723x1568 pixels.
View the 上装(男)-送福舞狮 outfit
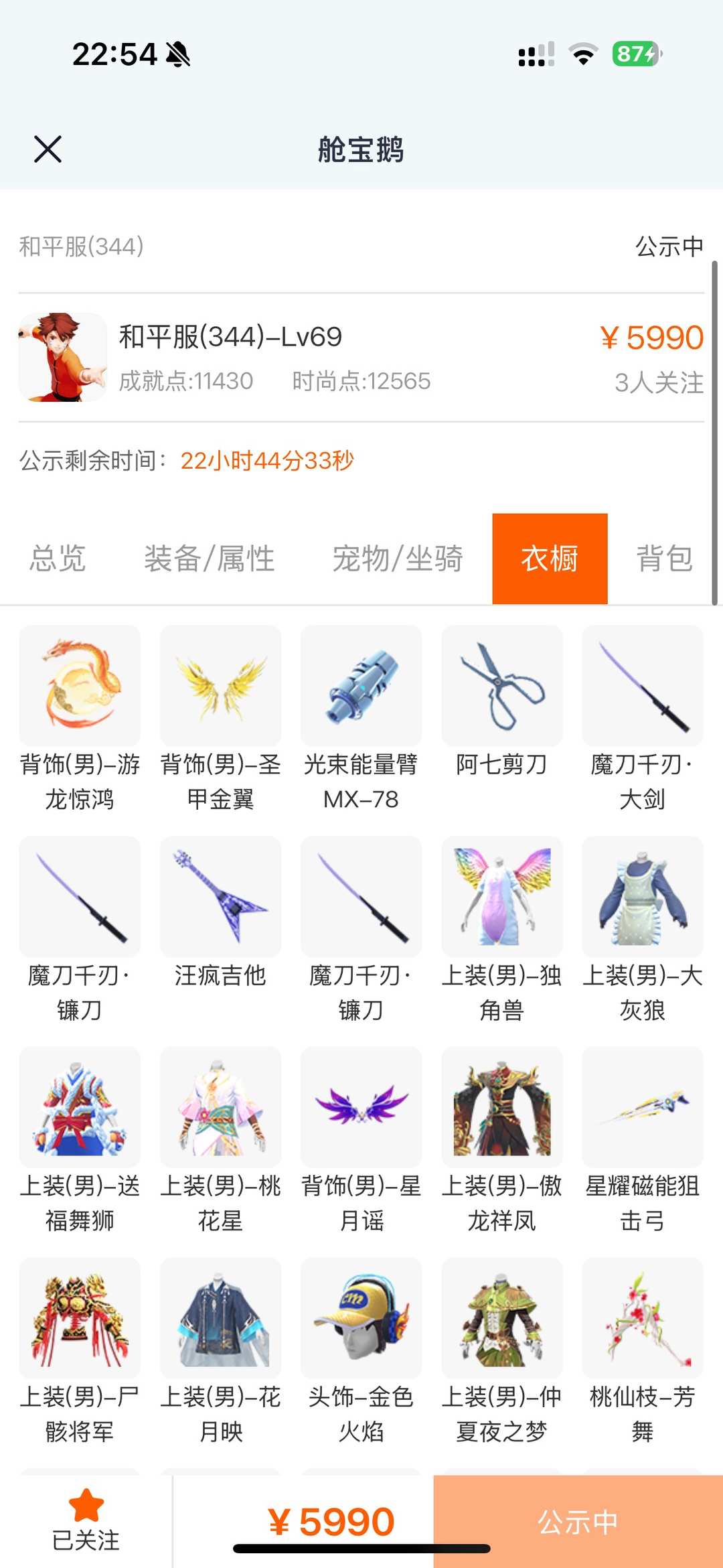coord(80,1107)
